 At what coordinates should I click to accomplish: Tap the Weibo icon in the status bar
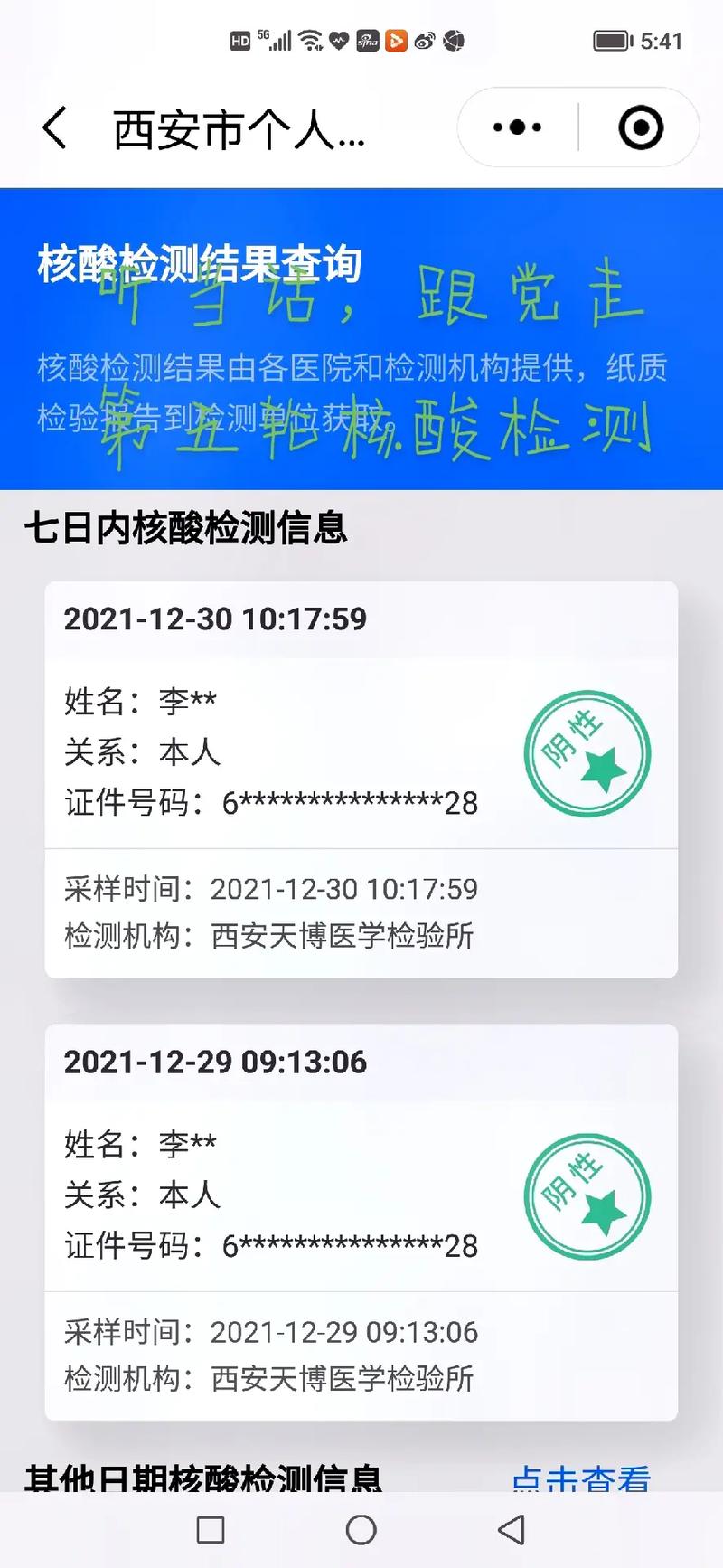(424, 41)
